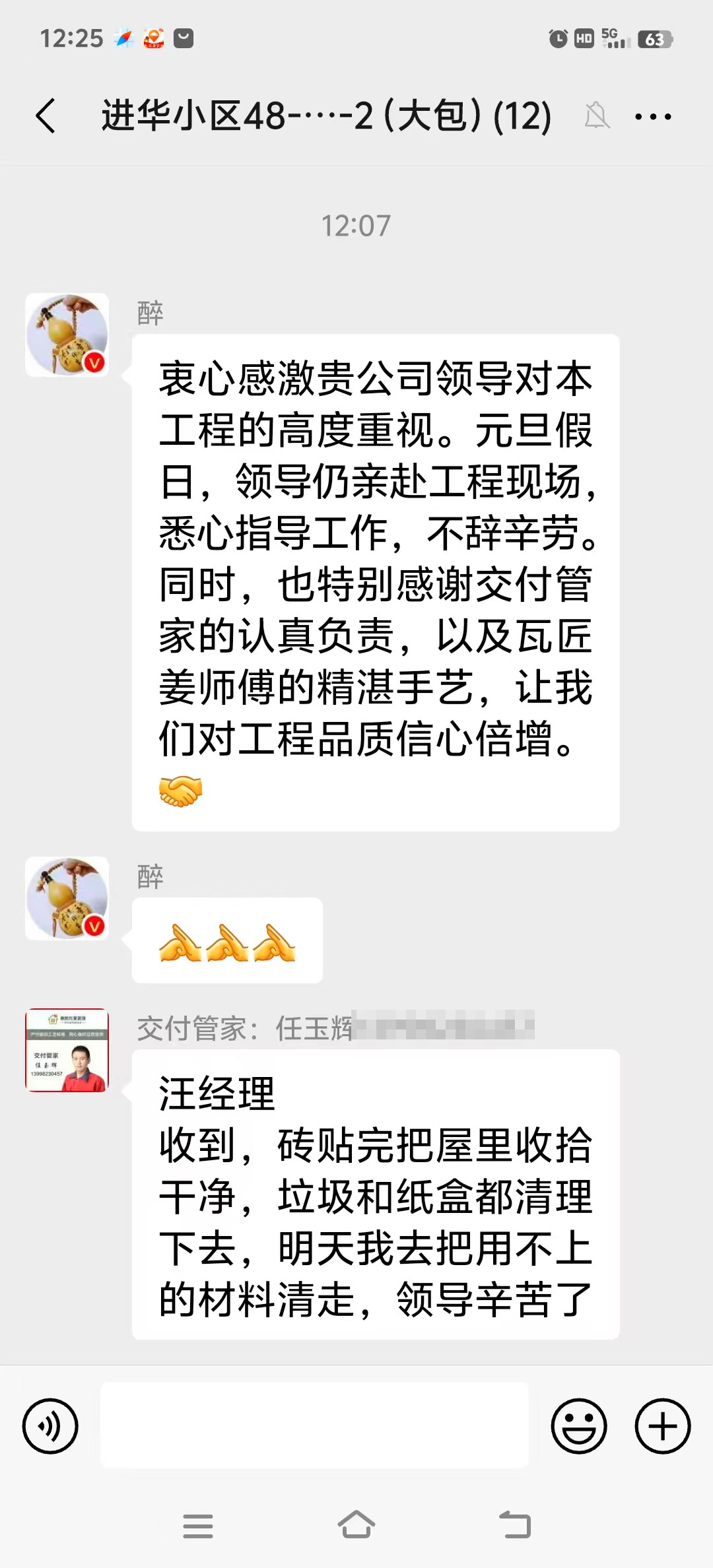This screenshot has width=713, height=1568.
Task: Go back from the group chat
Action: tap(45, 116)
